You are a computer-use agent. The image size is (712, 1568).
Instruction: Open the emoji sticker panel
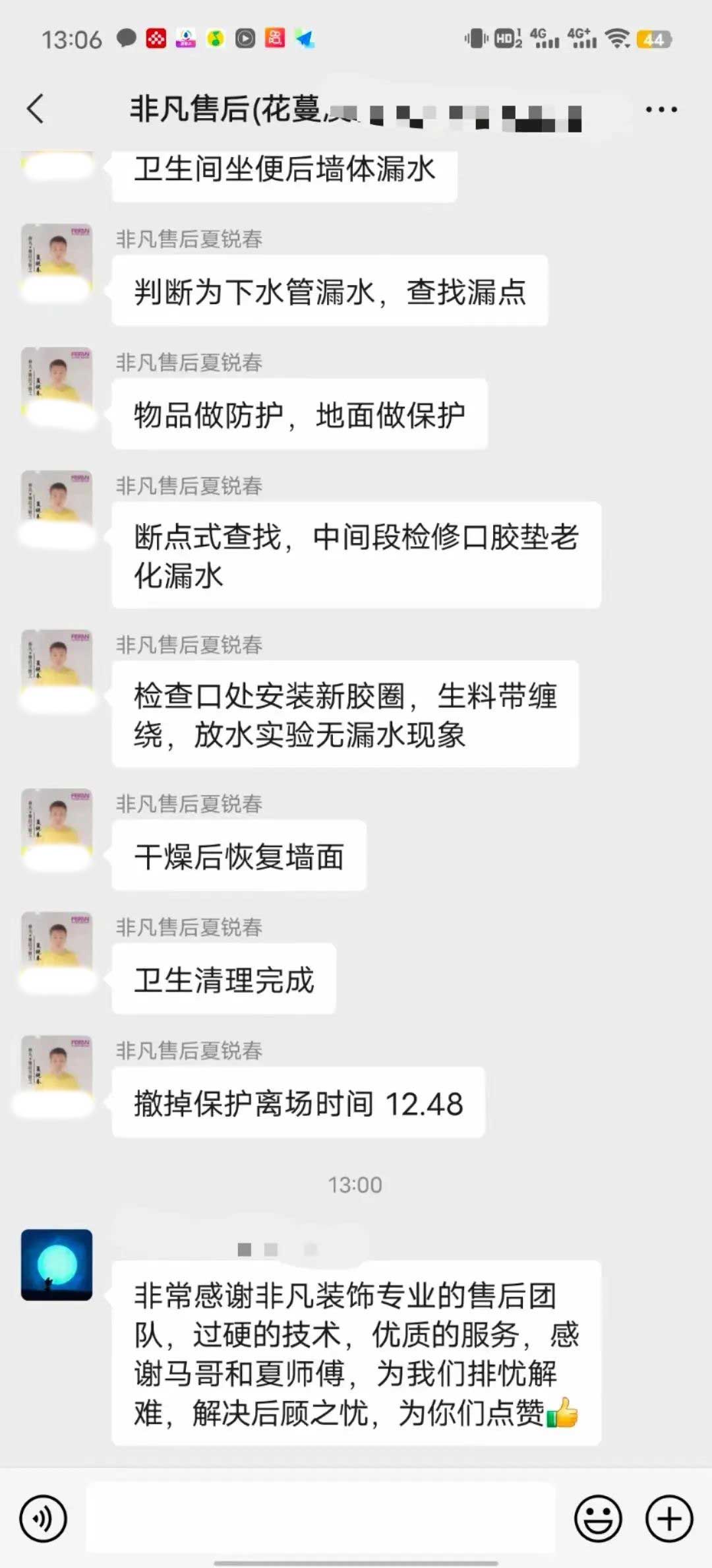click(598, 1519)
